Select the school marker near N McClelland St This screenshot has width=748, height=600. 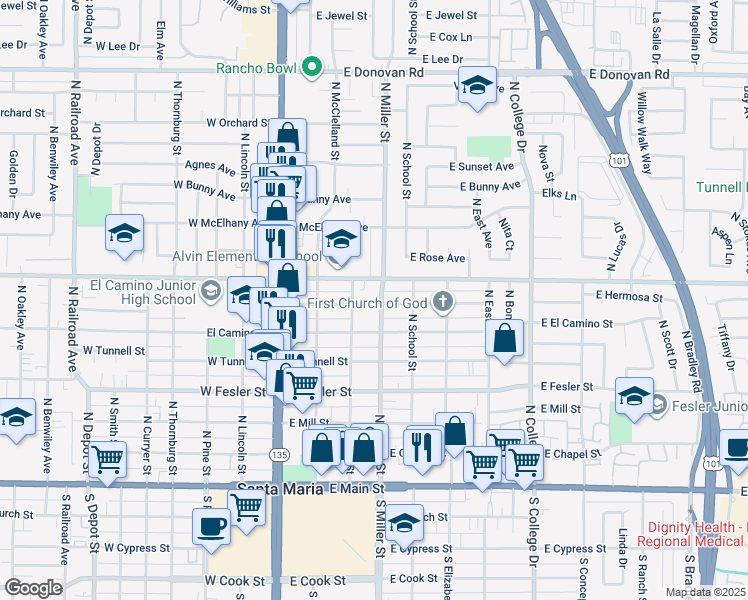(341, 241)
